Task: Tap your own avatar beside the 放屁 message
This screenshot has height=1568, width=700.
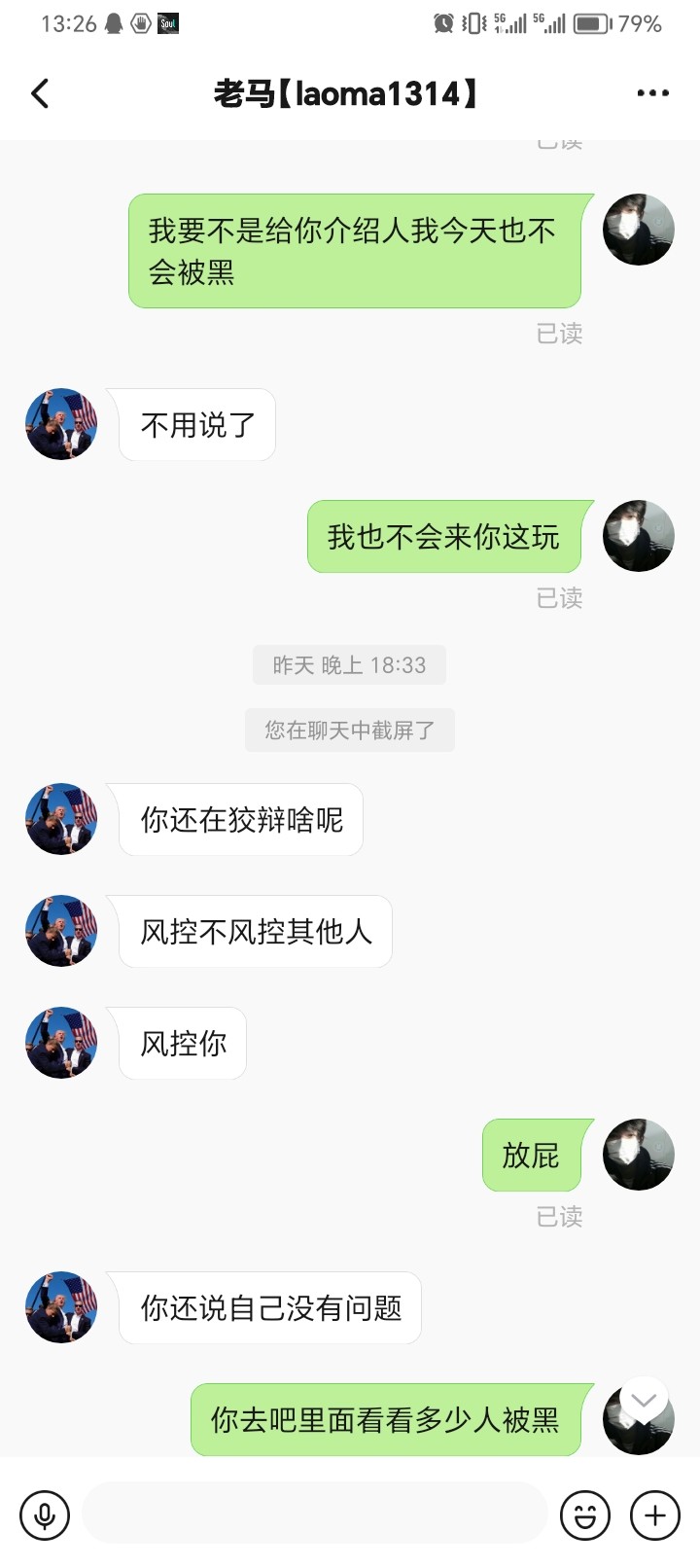Action: coord(638,1154)
